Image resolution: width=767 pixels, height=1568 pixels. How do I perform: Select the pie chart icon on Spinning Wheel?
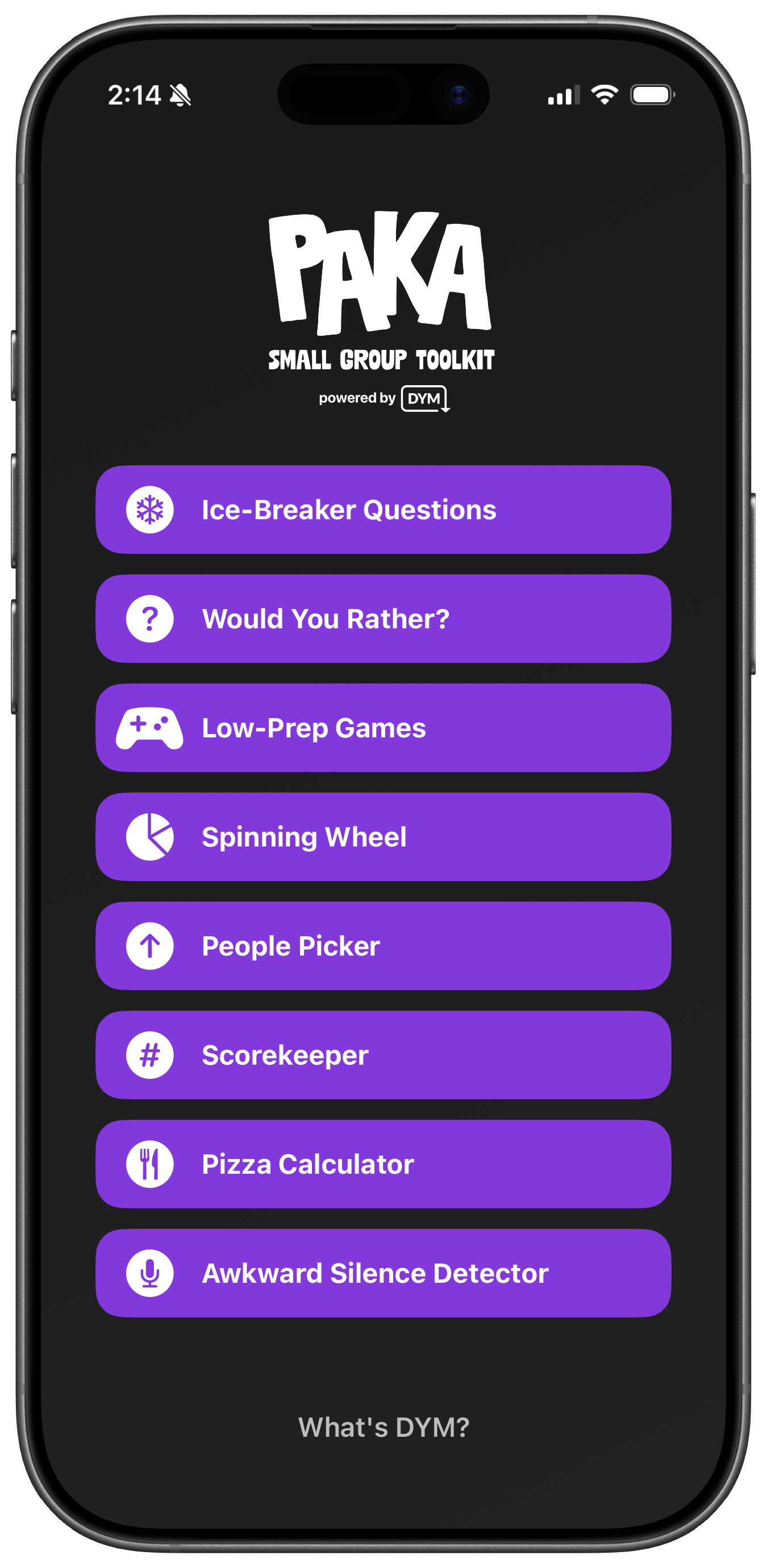click(x=150, y=836)
